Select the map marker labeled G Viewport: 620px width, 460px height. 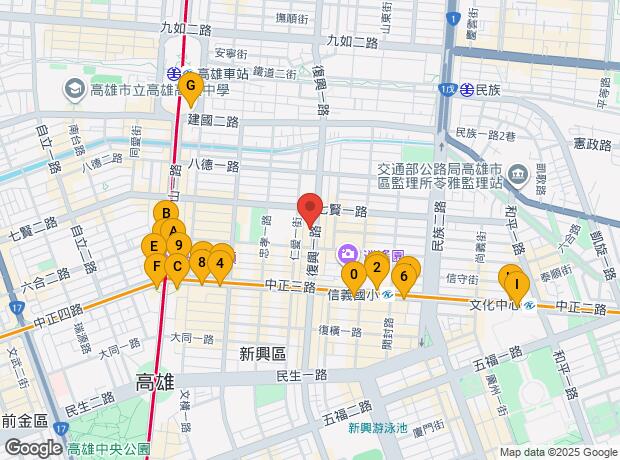pyautogui.click(x=189, y=87)
